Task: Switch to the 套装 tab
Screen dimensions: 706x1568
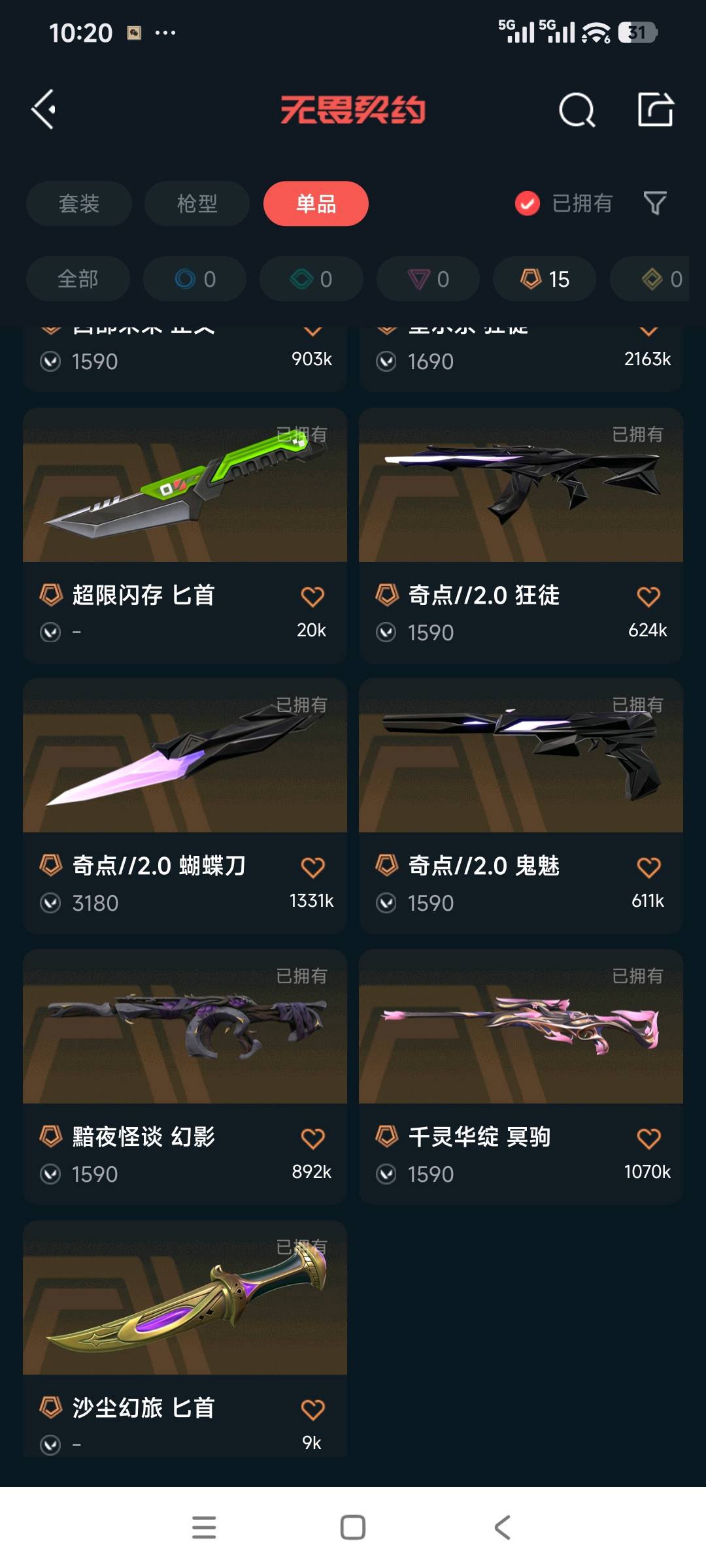Action: tap(79, 204)
